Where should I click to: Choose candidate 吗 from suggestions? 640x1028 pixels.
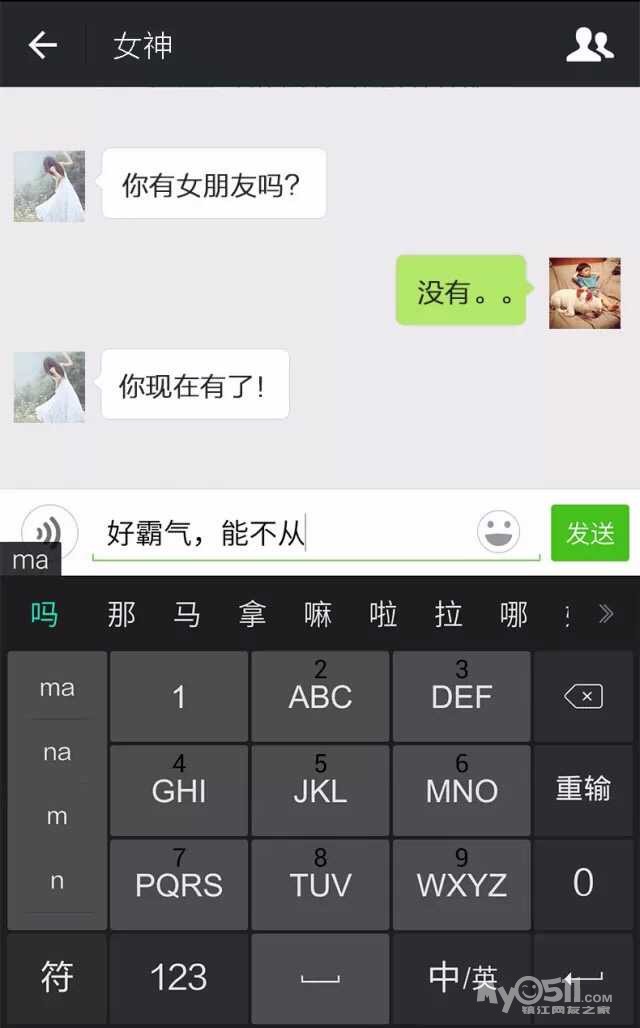tap(44, 613)
